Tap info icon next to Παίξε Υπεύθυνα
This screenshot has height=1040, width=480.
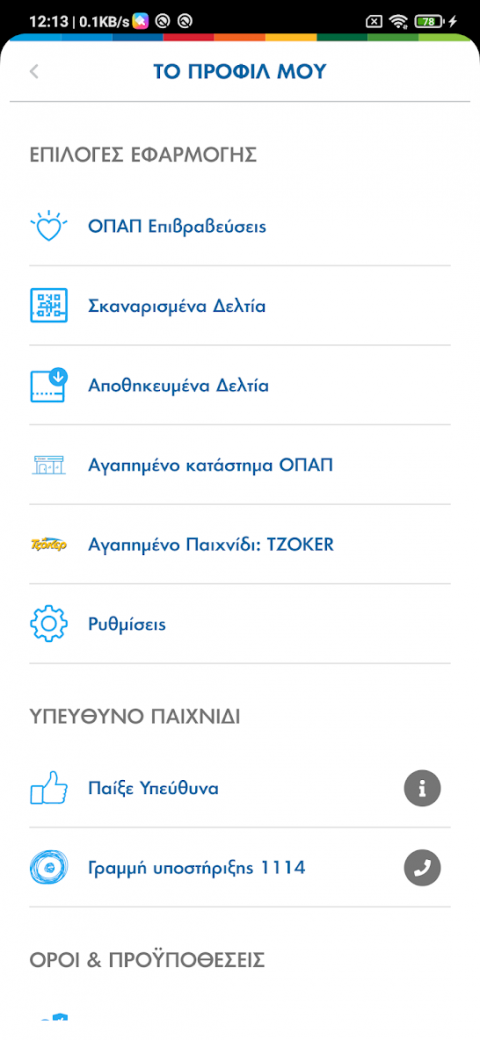click(422, 788)
